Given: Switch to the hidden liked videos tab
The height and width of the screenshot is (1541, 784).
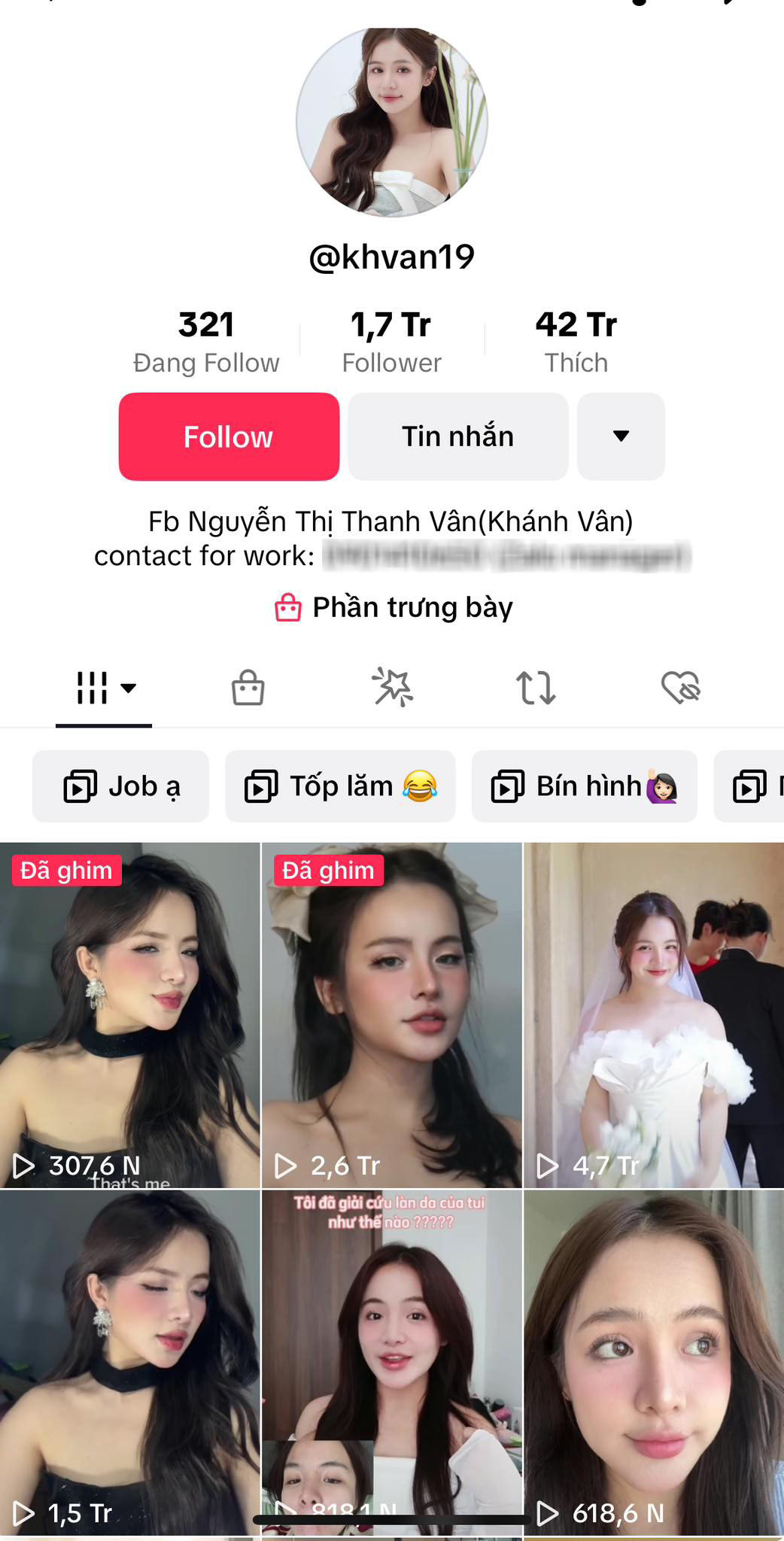Looking at the screenshot, I should coord(680,687).
